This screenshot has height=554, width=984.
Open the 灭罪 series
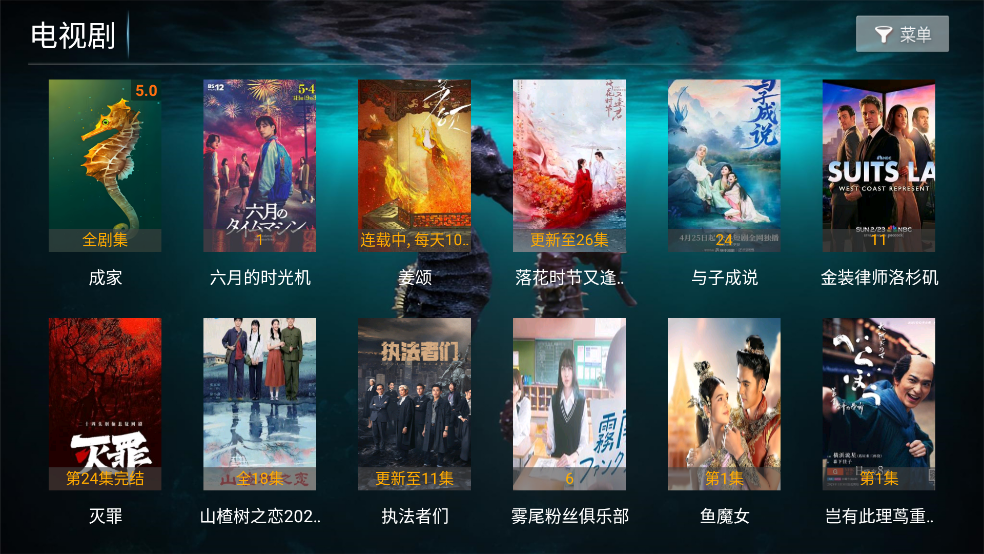[105, 404]
